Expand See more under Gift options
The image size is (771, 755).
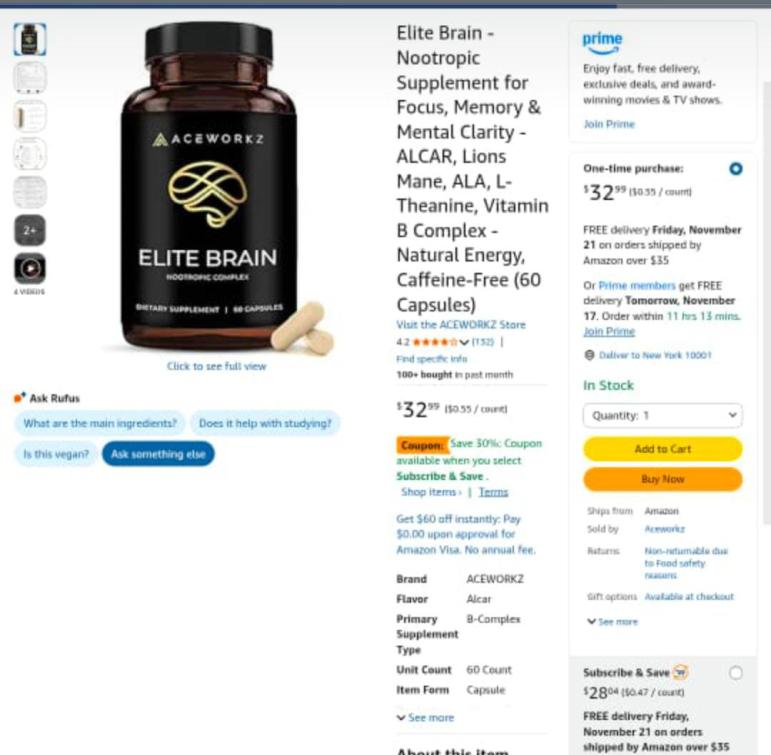point(612,622)
